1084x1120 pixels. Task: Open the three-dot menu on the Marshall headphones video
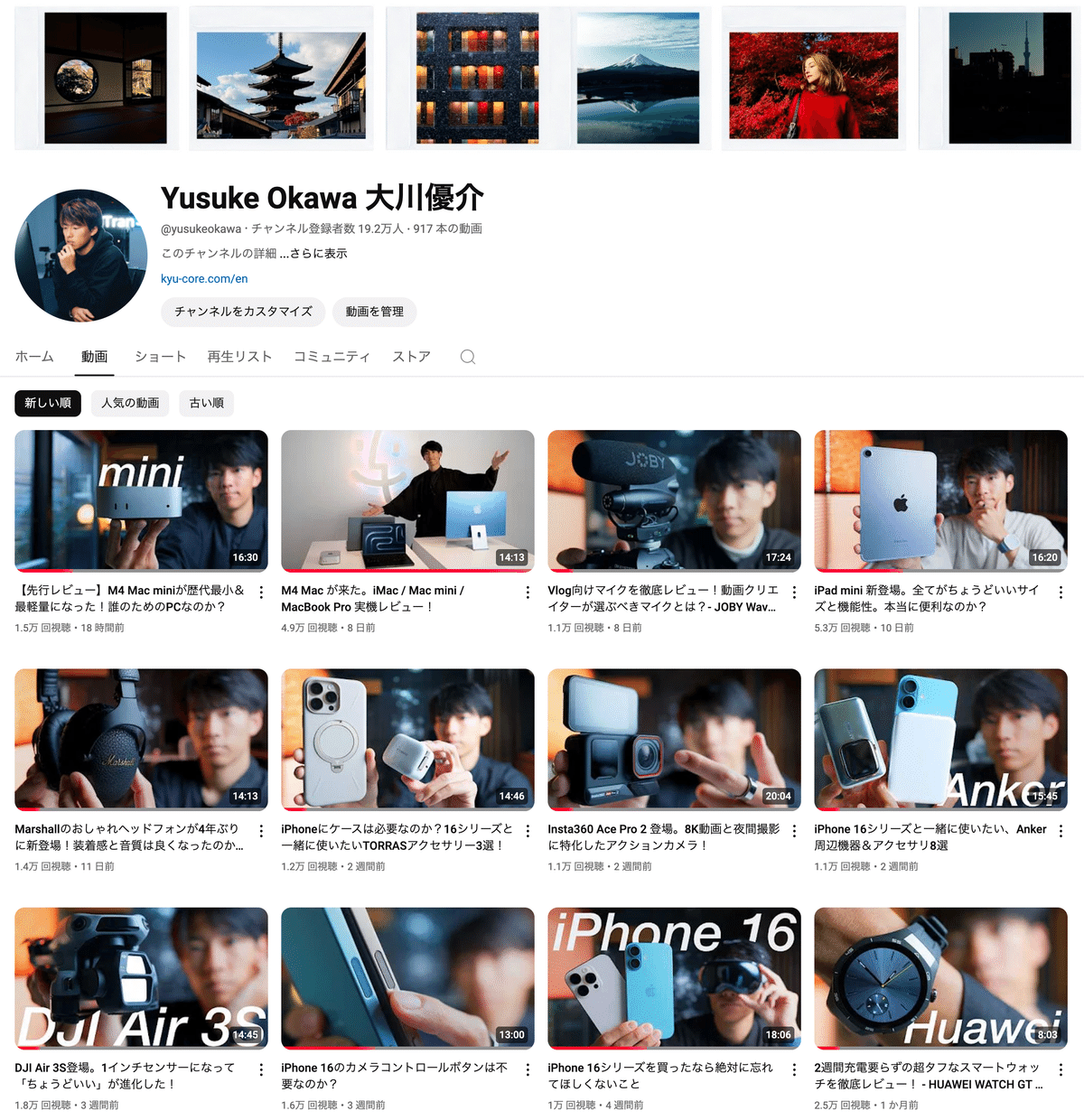click(x=261, y=831)
